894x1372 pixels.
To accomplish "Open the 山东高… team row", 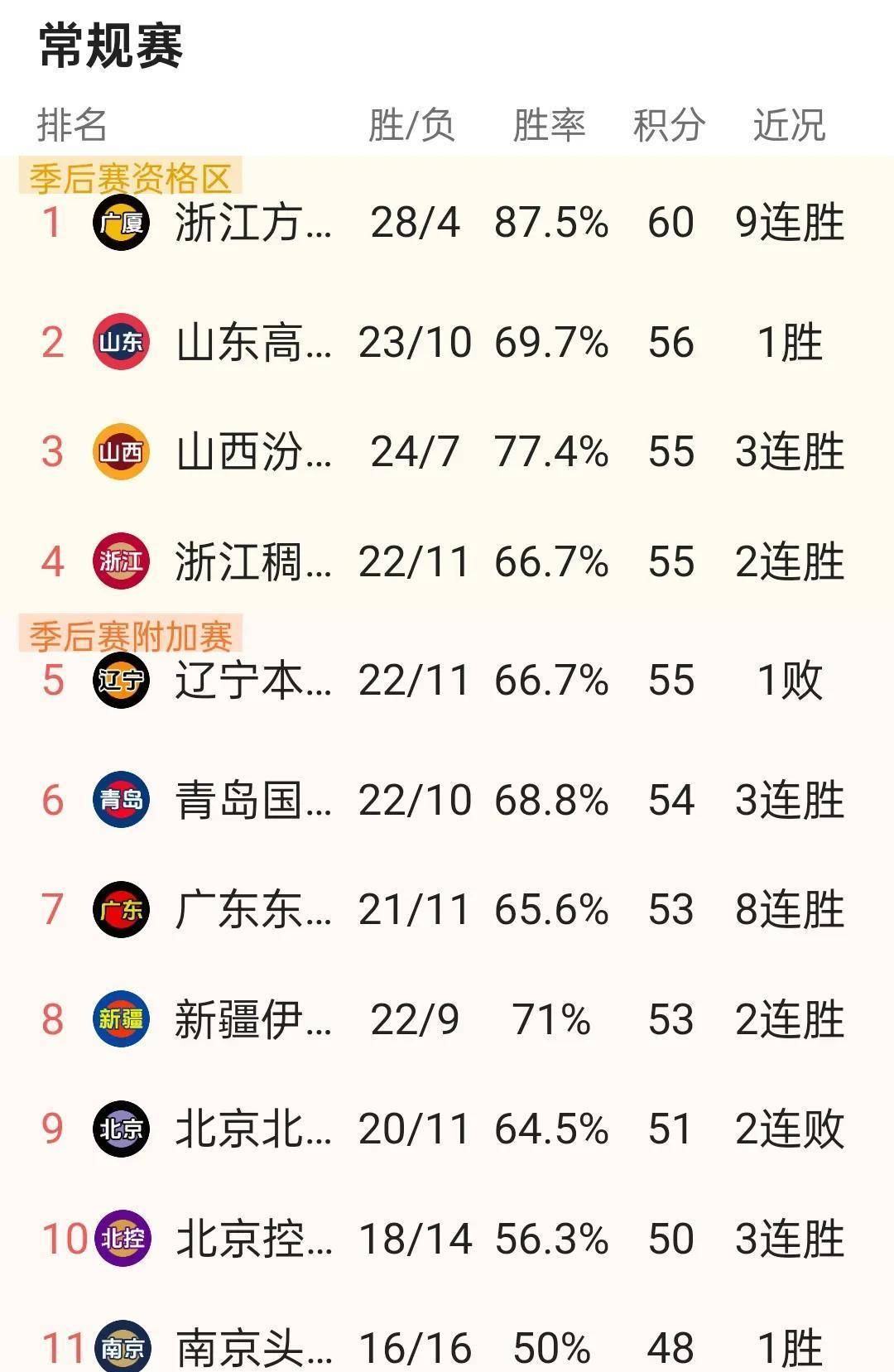I will pyautogui.click(x=252, y=342).
